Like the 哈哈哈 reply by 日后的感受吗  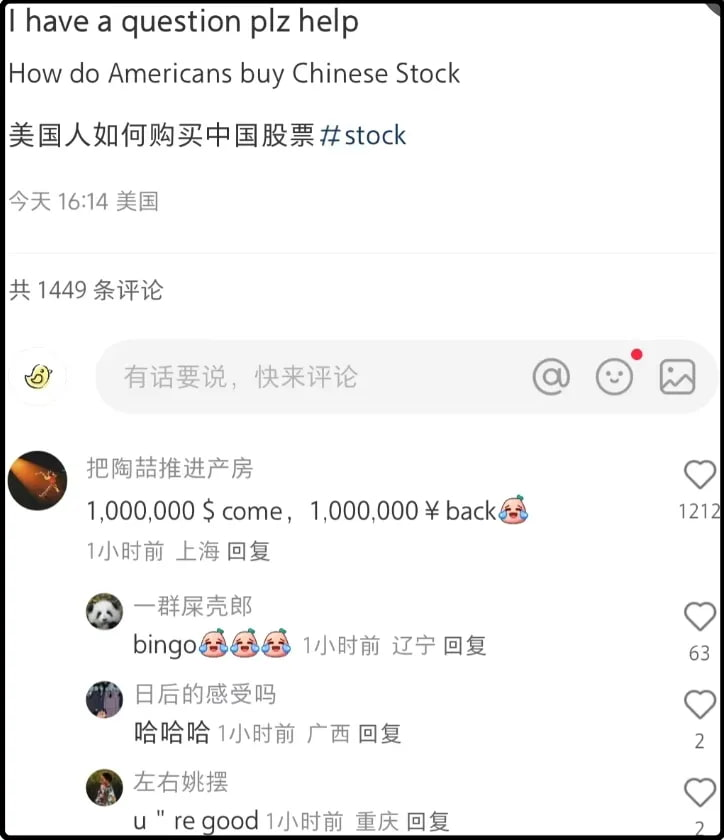click(x=699, y=704)
